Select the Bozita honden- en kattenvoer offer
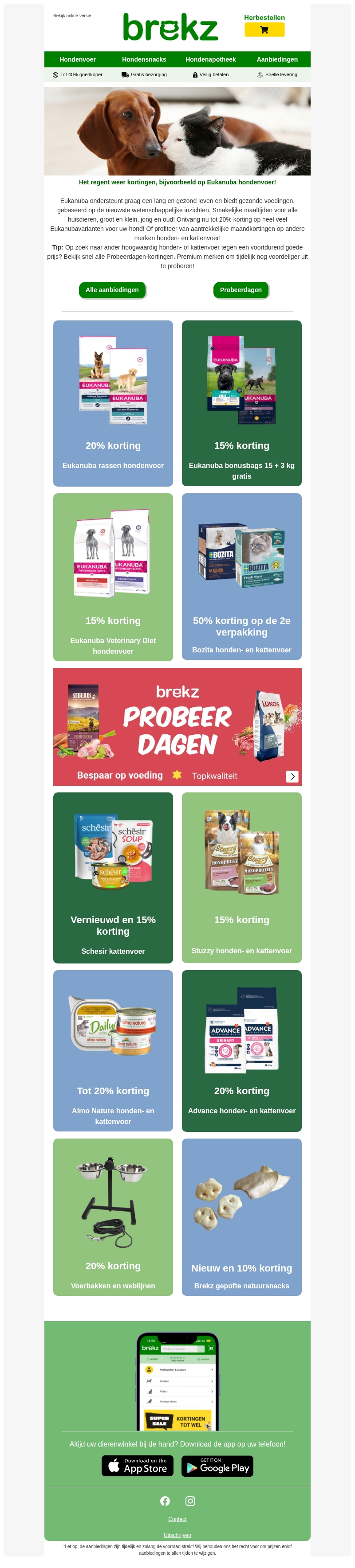Image resolution: width=355 pixels, height=1568 pixels. tap(241, 577)
